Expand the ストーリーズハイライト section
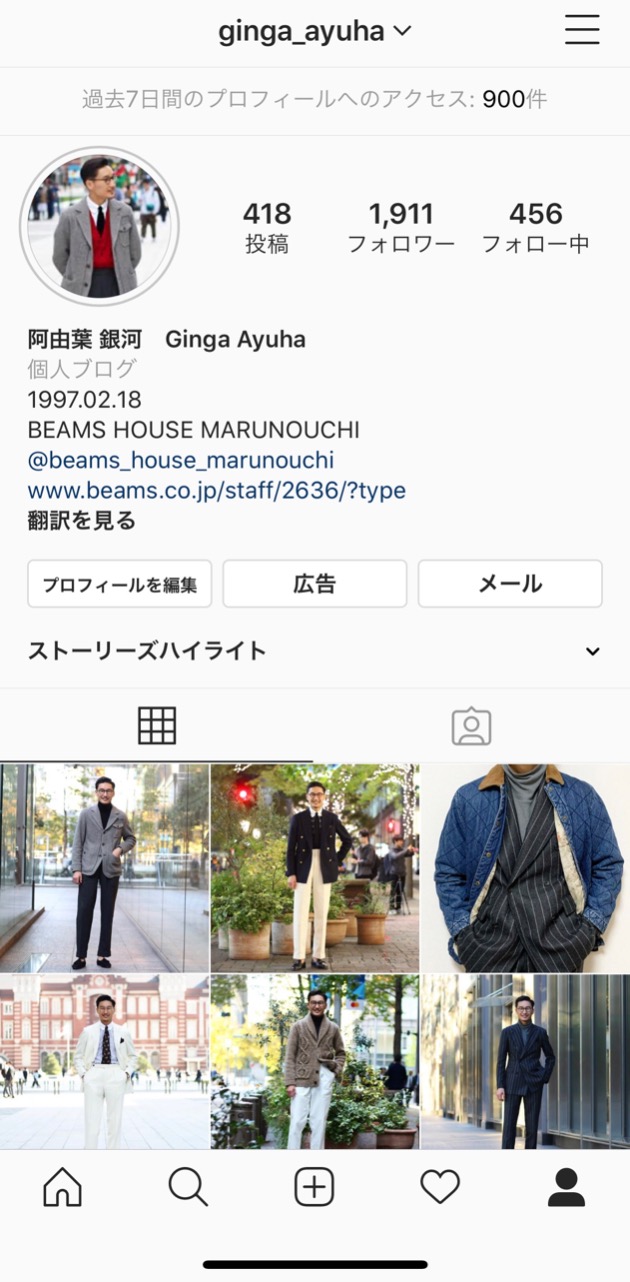 coord(592,651)
